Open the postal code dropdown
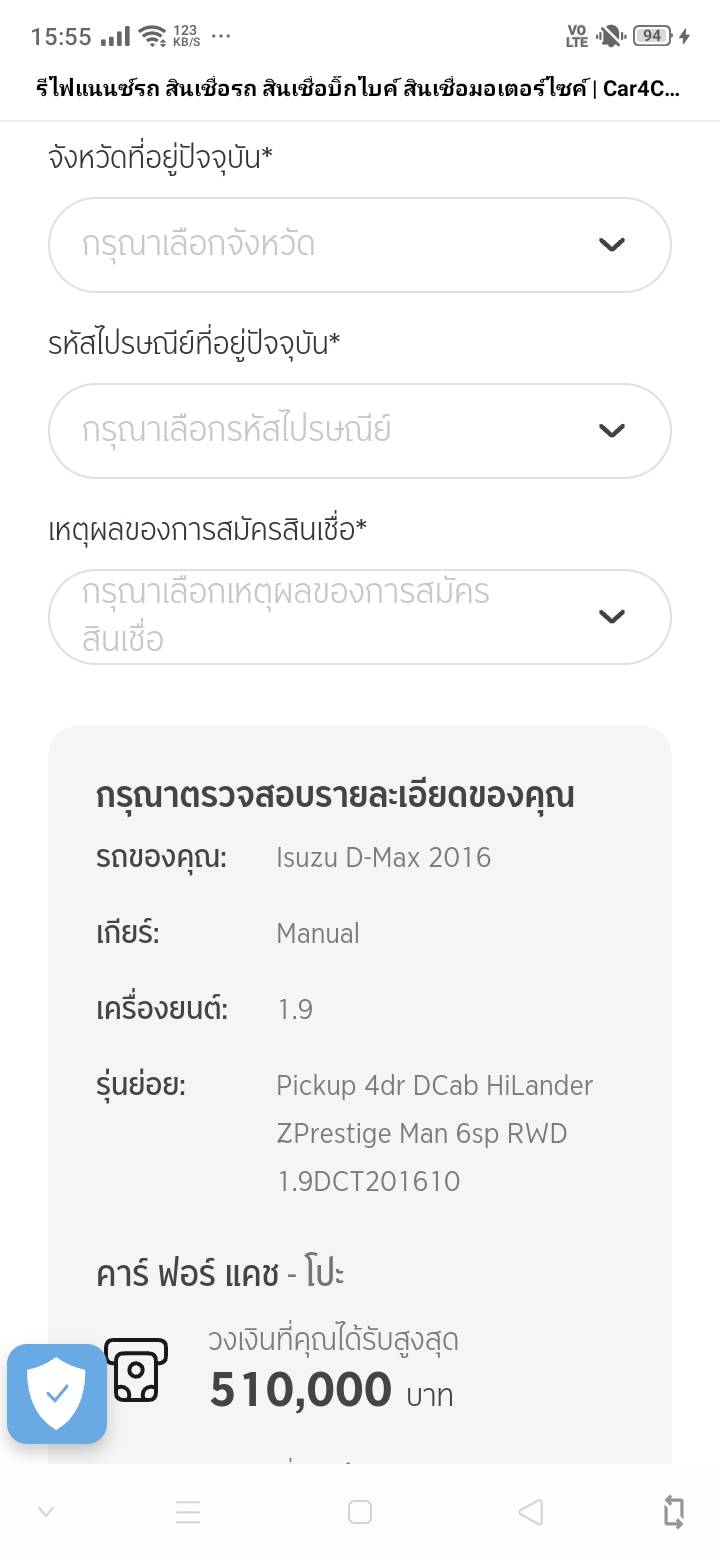 pos(359,430)
